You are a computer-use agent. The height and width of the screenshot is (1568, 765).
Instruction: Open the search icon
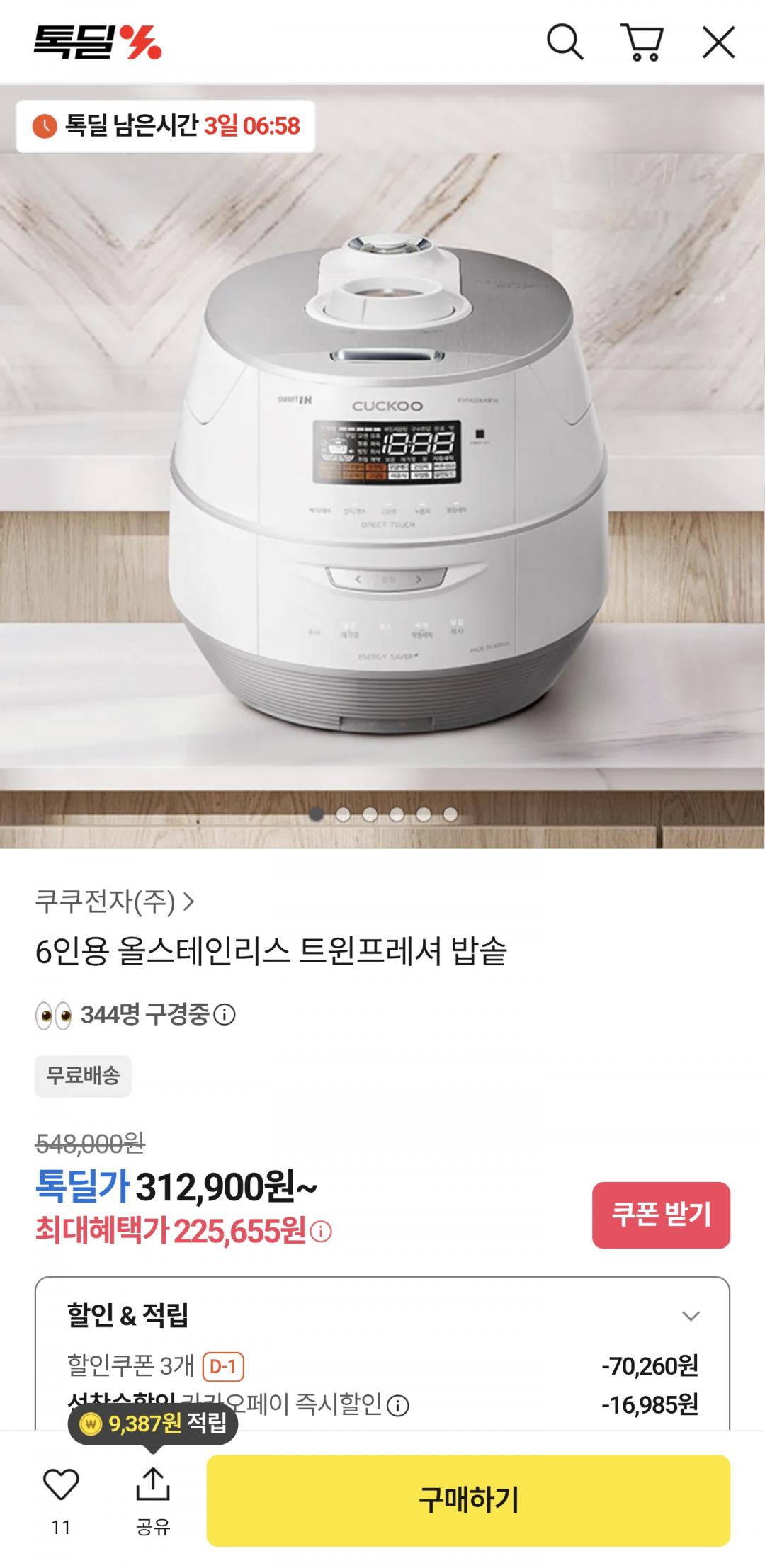pos(565,42)
